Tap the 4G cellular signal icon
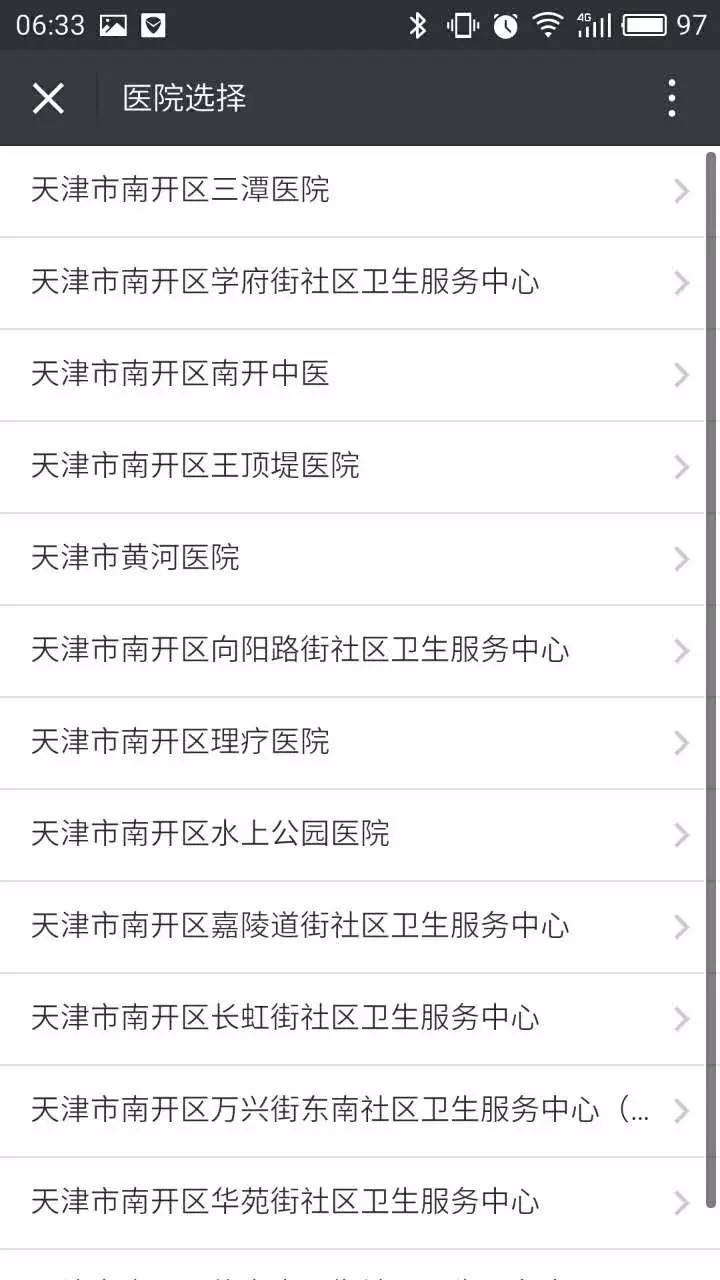 coord(594,24)
